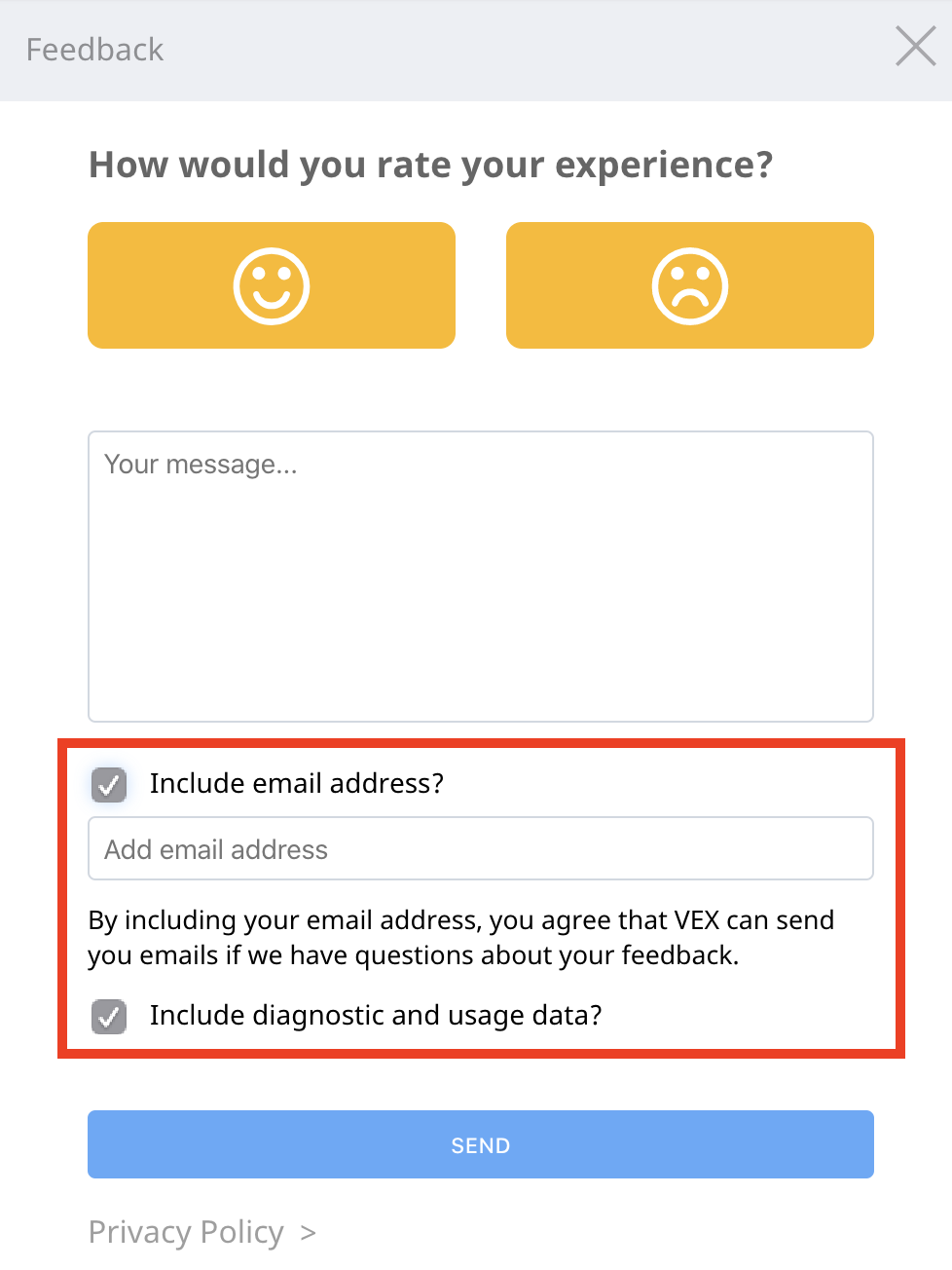The height and width of the screenshot is (1270, 952).
Task: Tap the Add email address field
Action: 480,849
